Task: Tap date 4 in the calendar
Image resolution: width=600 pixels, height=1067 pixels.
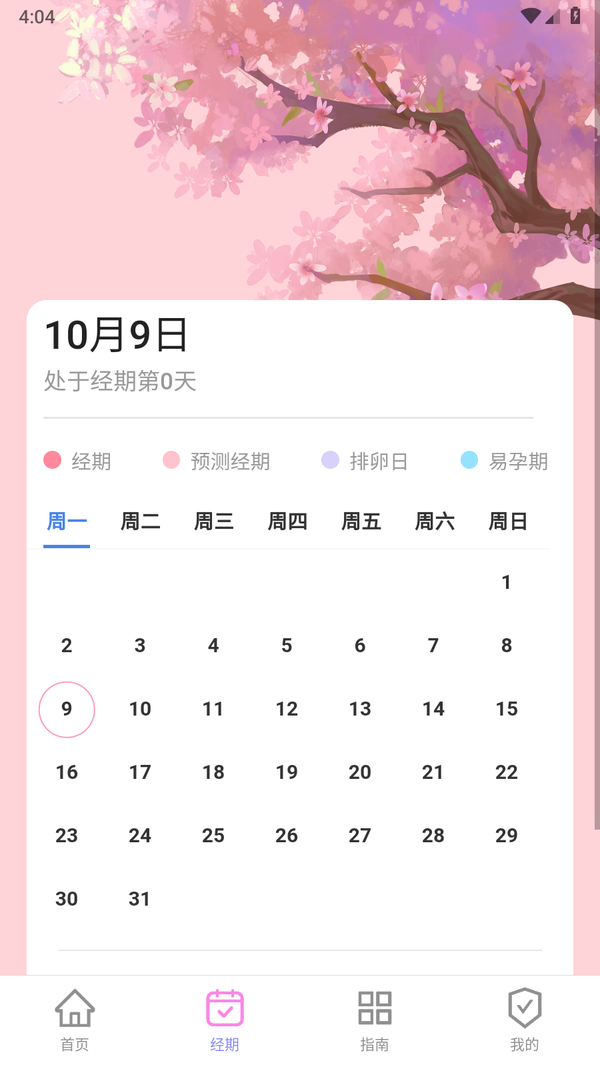Action: coord(213,646)
